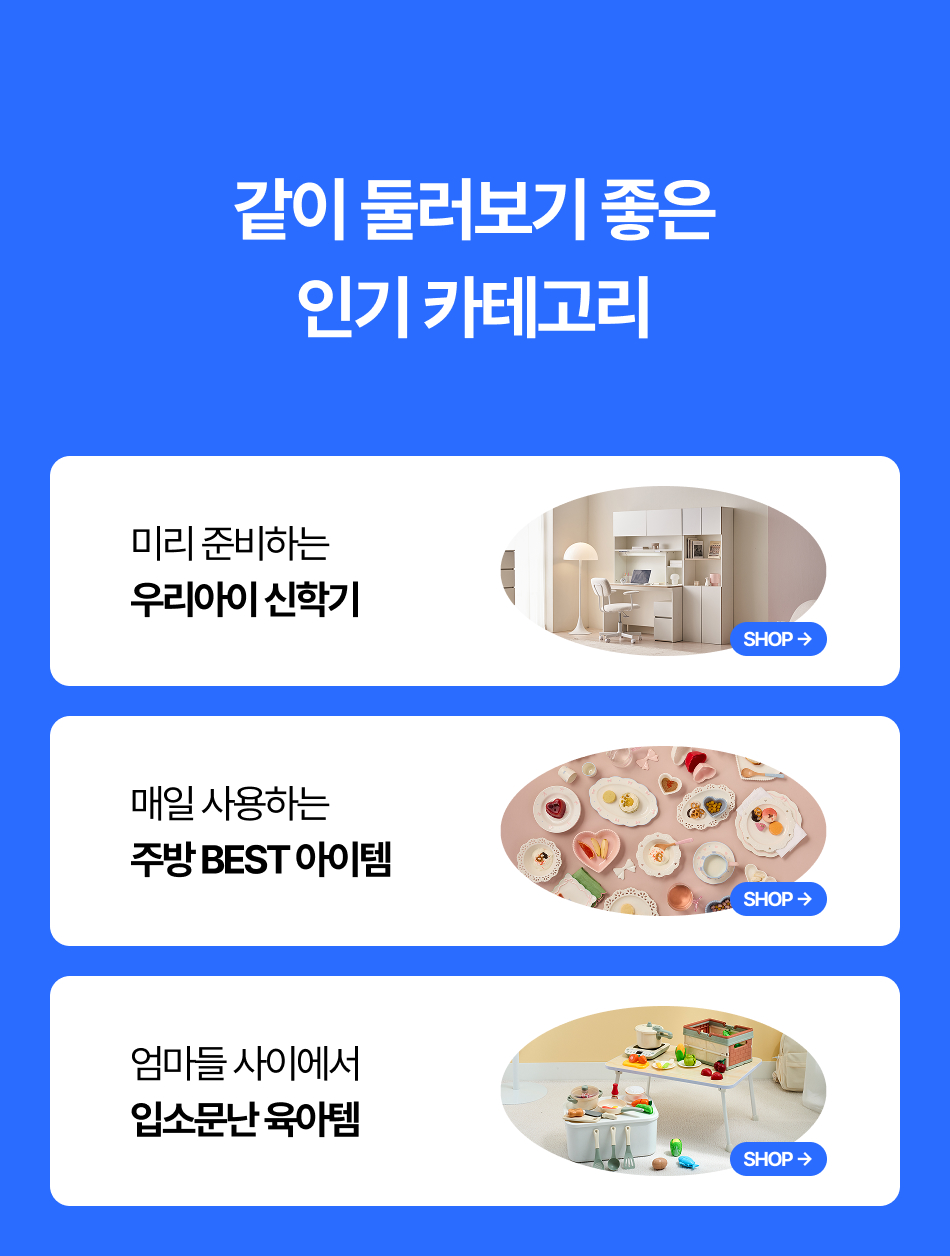Tap SHOP on the 입소문난 육아템 card

778,1159
